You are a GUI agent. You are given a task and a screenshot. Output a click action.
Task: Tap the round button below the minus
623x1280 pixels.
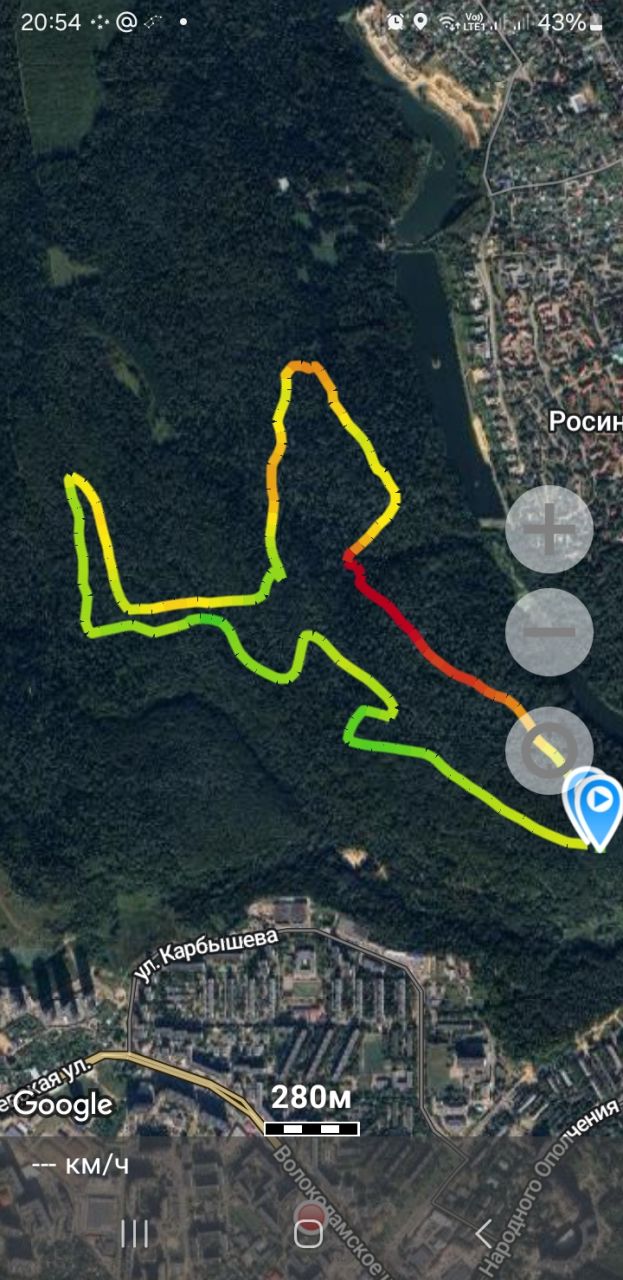[549, 750]
